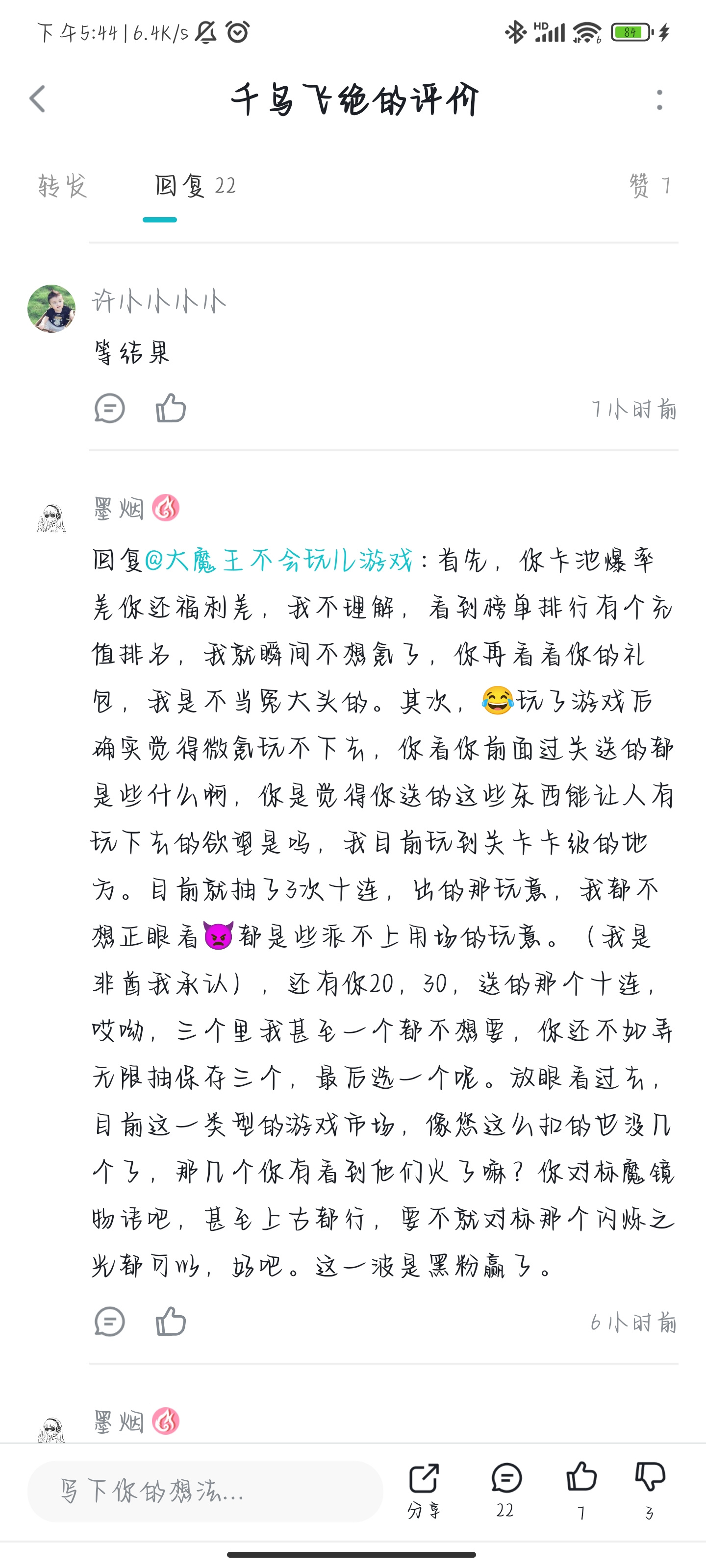Screen dimensions: 706x1568
Task: Switch to the 转发 tab
Action: point(63,186)
